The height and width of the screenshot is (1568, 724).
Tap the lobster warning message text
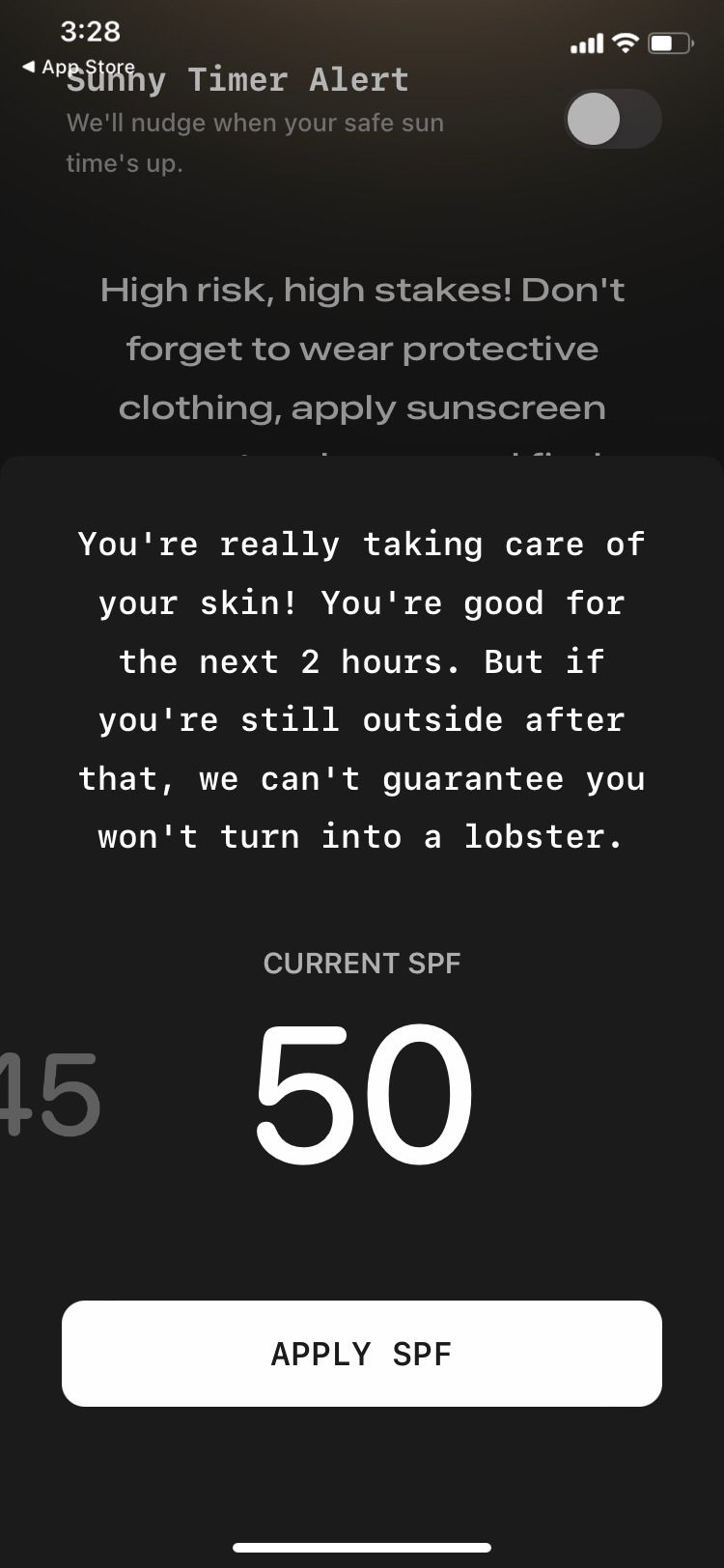pos(362,689)
